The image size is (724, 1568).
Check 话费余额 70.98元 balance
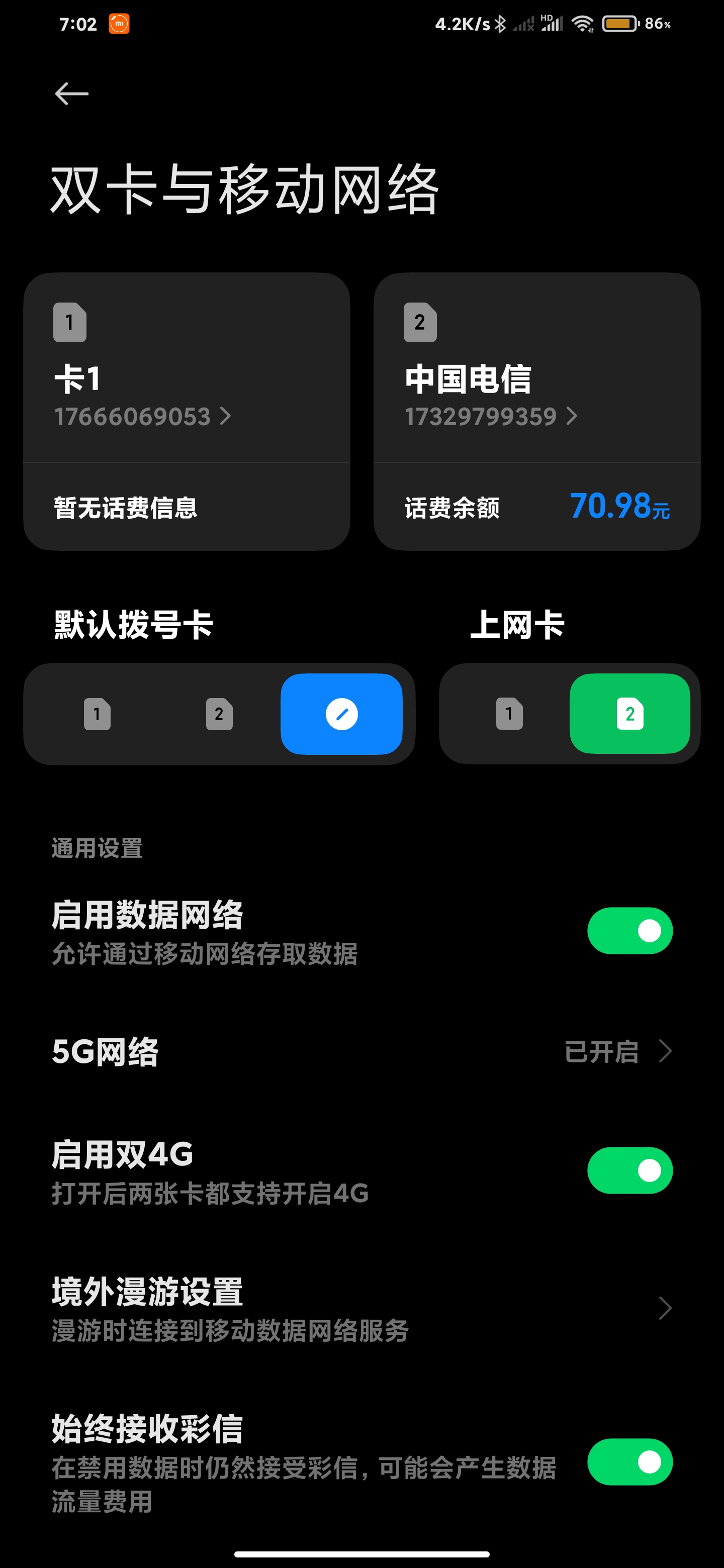(x=537, y=507)
